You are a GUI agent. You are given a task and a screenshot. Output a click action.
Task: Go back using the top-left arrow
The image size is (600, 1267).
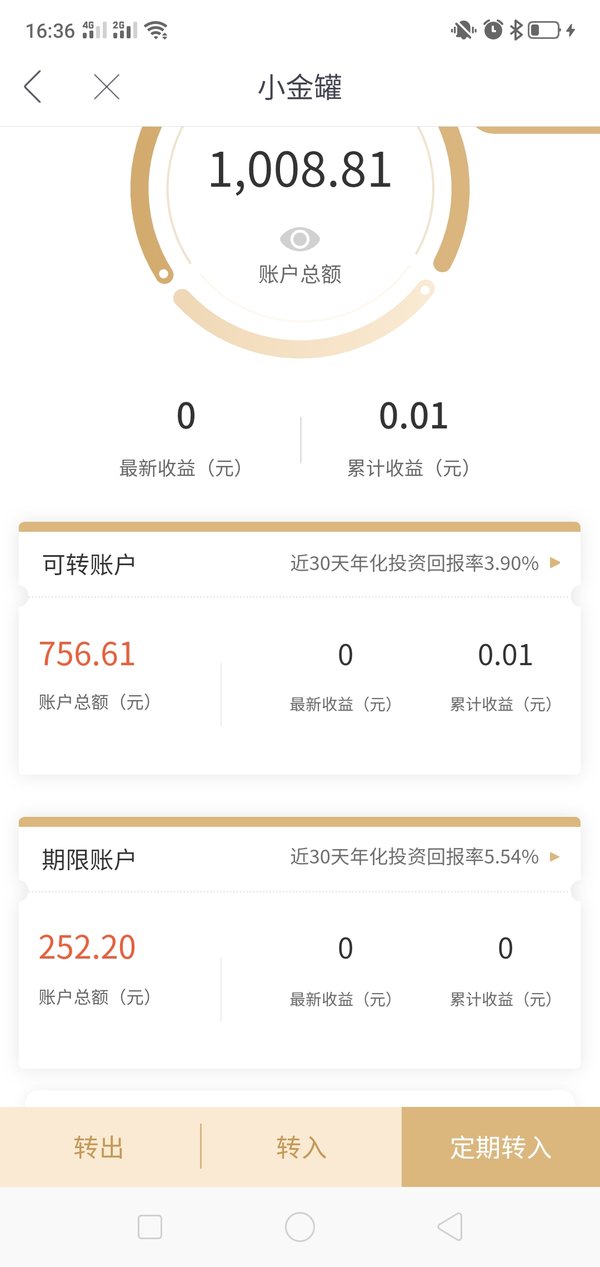click(x=33, y=87)
